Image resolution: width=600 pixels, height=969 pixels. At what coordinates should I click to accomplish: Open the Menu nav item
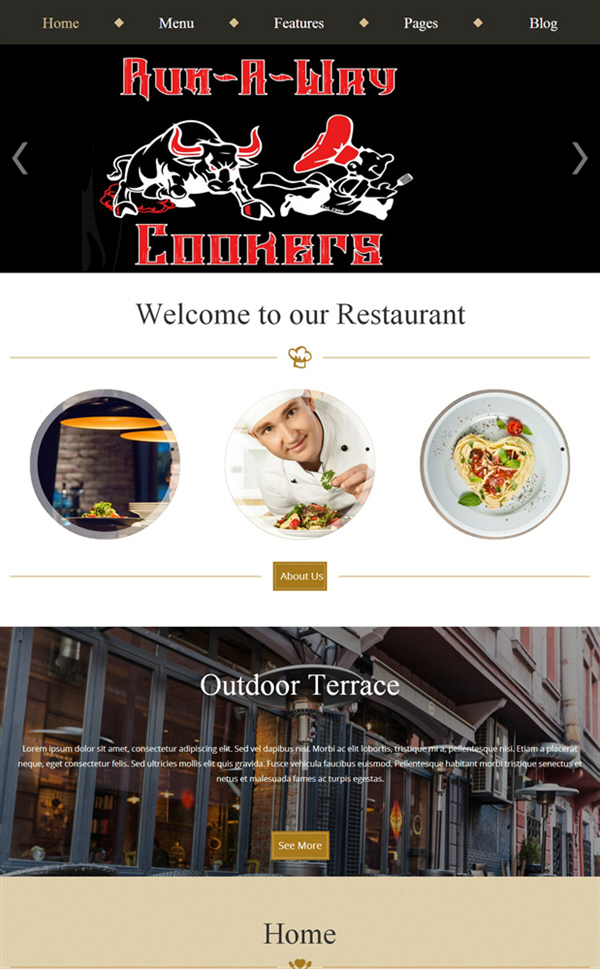[176, 23]
